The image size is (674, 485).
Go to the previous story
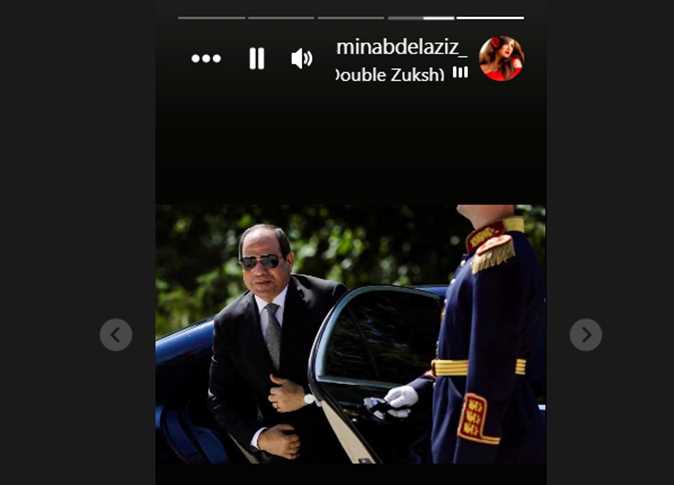pos(116,334)
